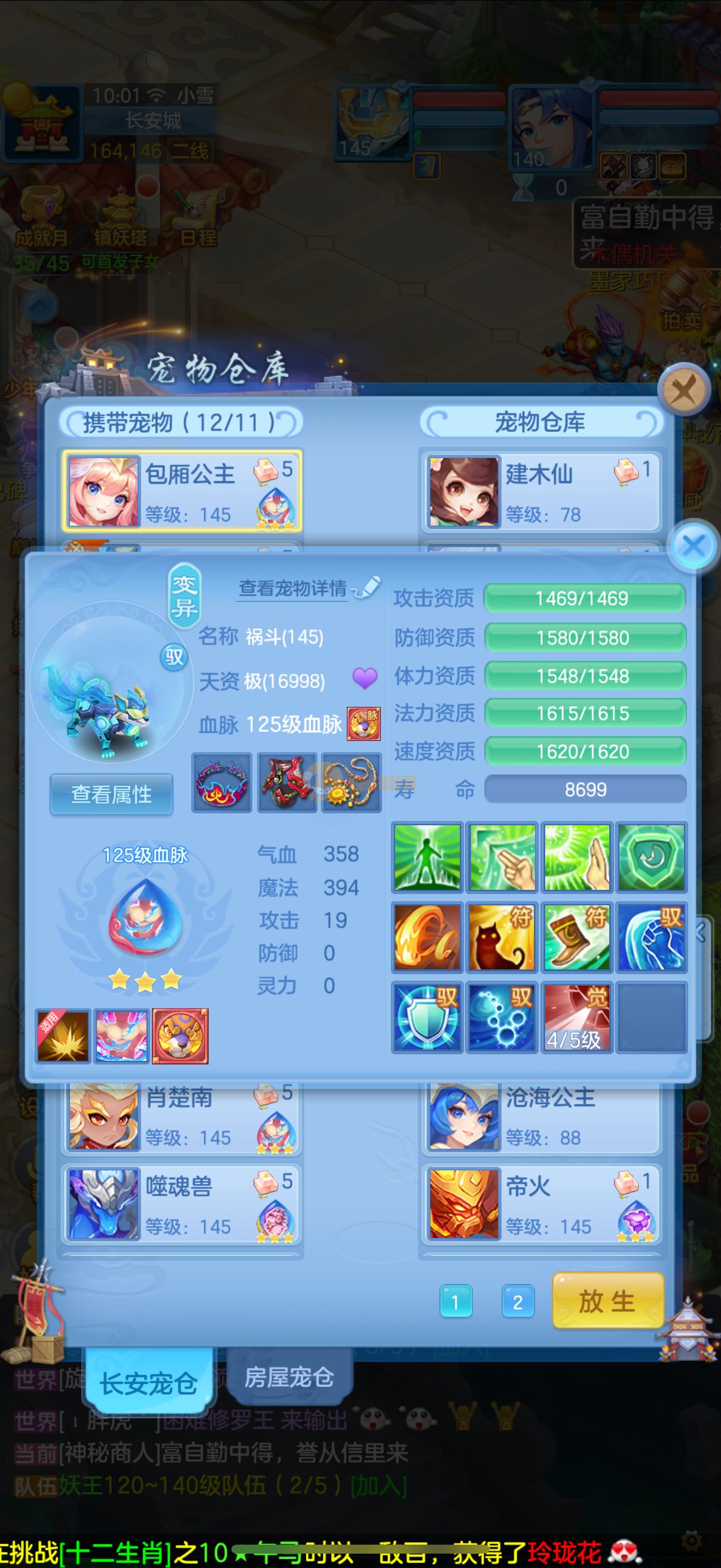Select pet 沧海公主 in warehouse
Image resolution: width=721 pixels, height=1568 pixels.
click(540, 1116)
